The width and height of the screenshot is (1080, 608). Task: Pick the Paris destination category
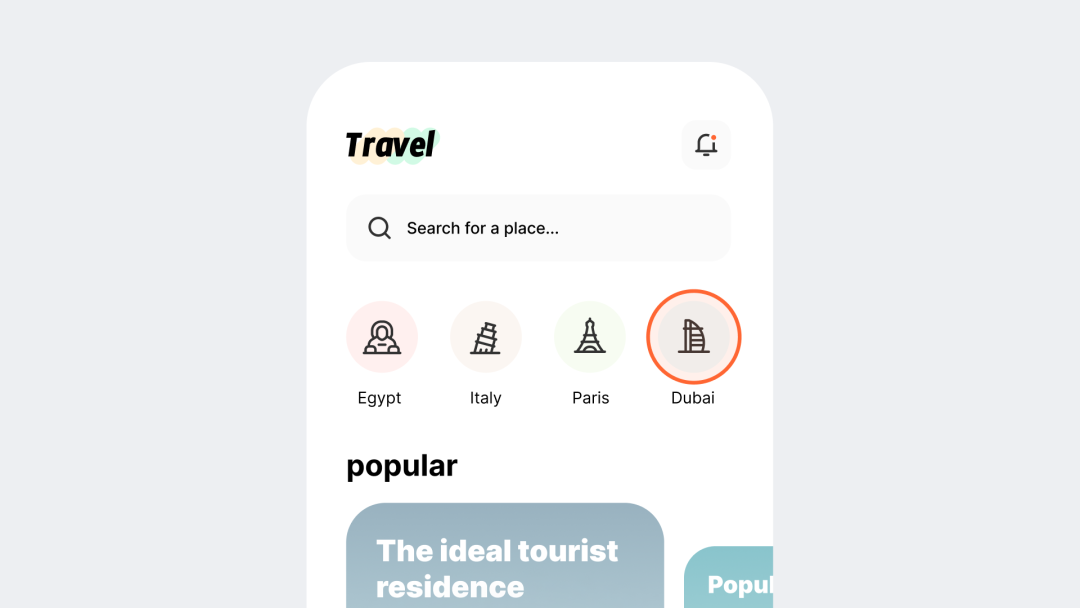click(590, 337)
